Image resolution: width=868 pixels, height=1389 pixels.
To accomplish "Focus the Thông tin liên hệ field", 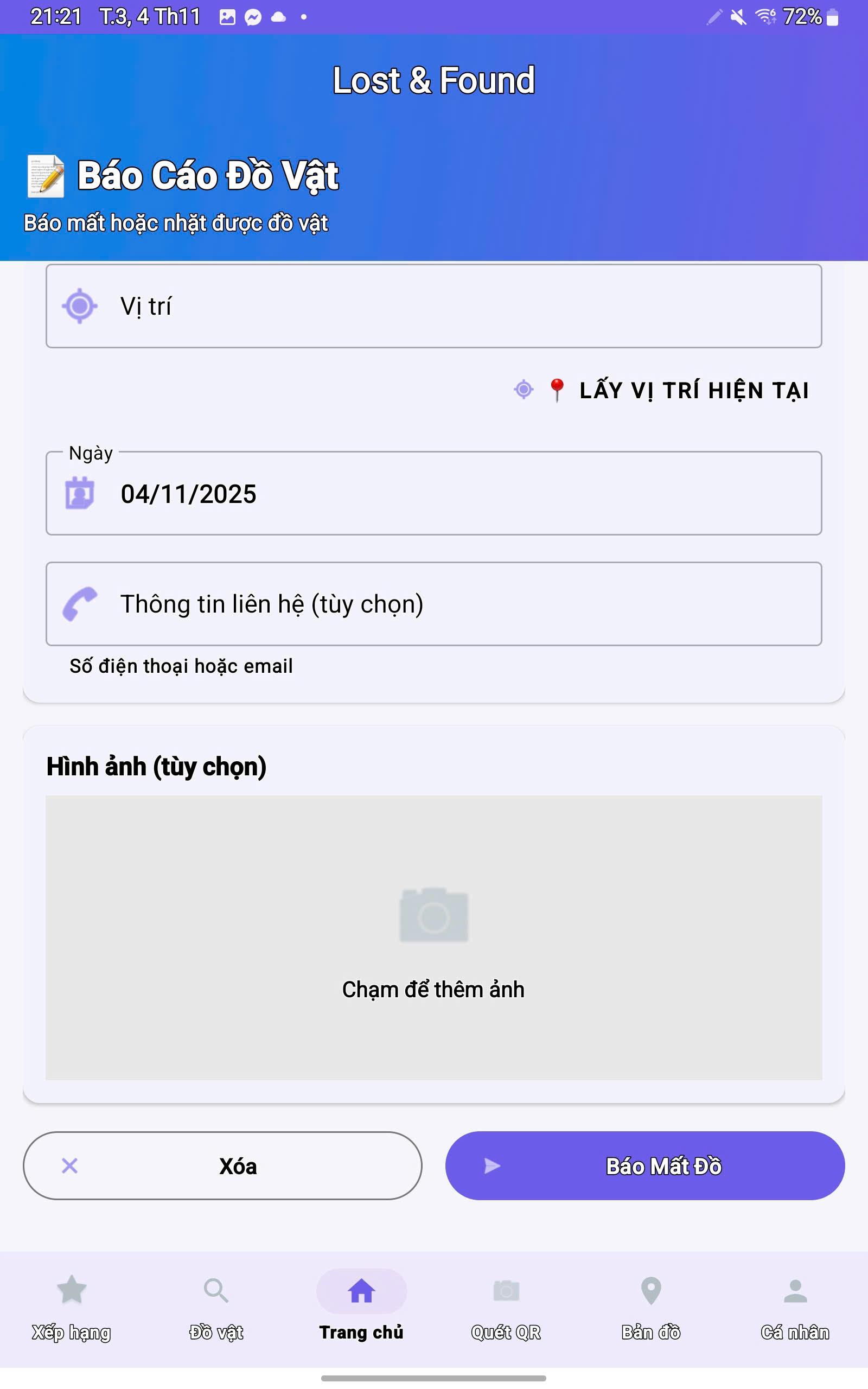I will point(433,604).
